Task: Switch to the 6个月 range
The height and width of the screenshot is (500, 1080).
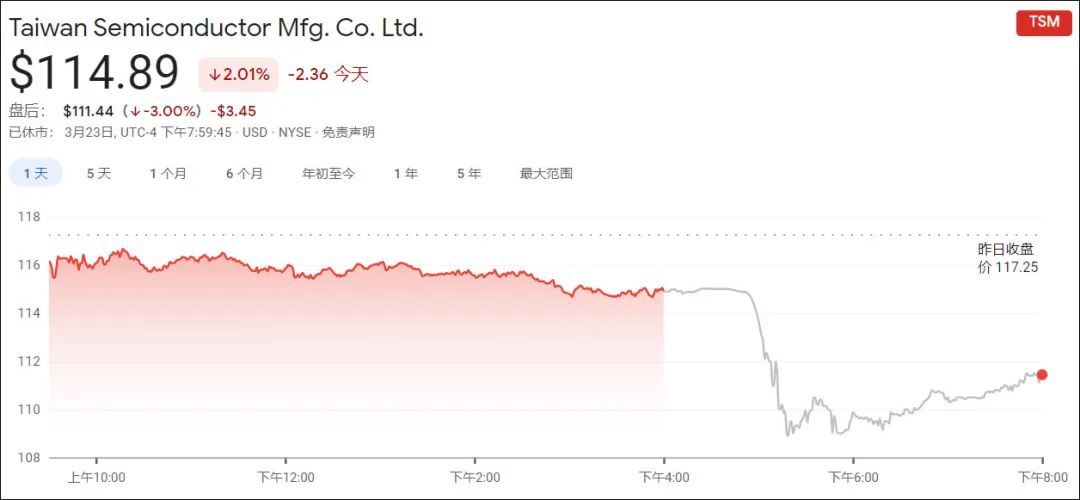Action: (x=245, y=174)
